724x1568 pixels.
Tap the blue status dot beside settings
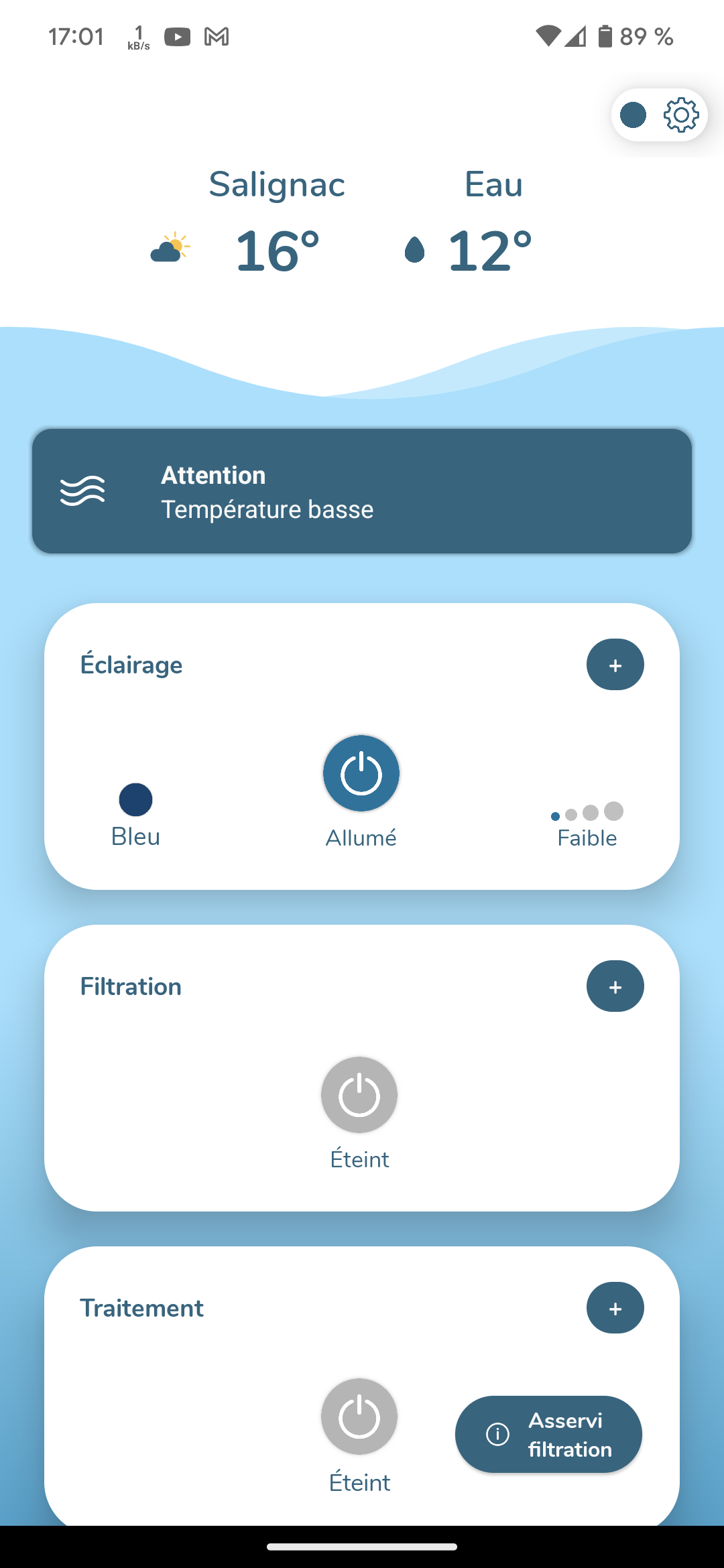633,115
